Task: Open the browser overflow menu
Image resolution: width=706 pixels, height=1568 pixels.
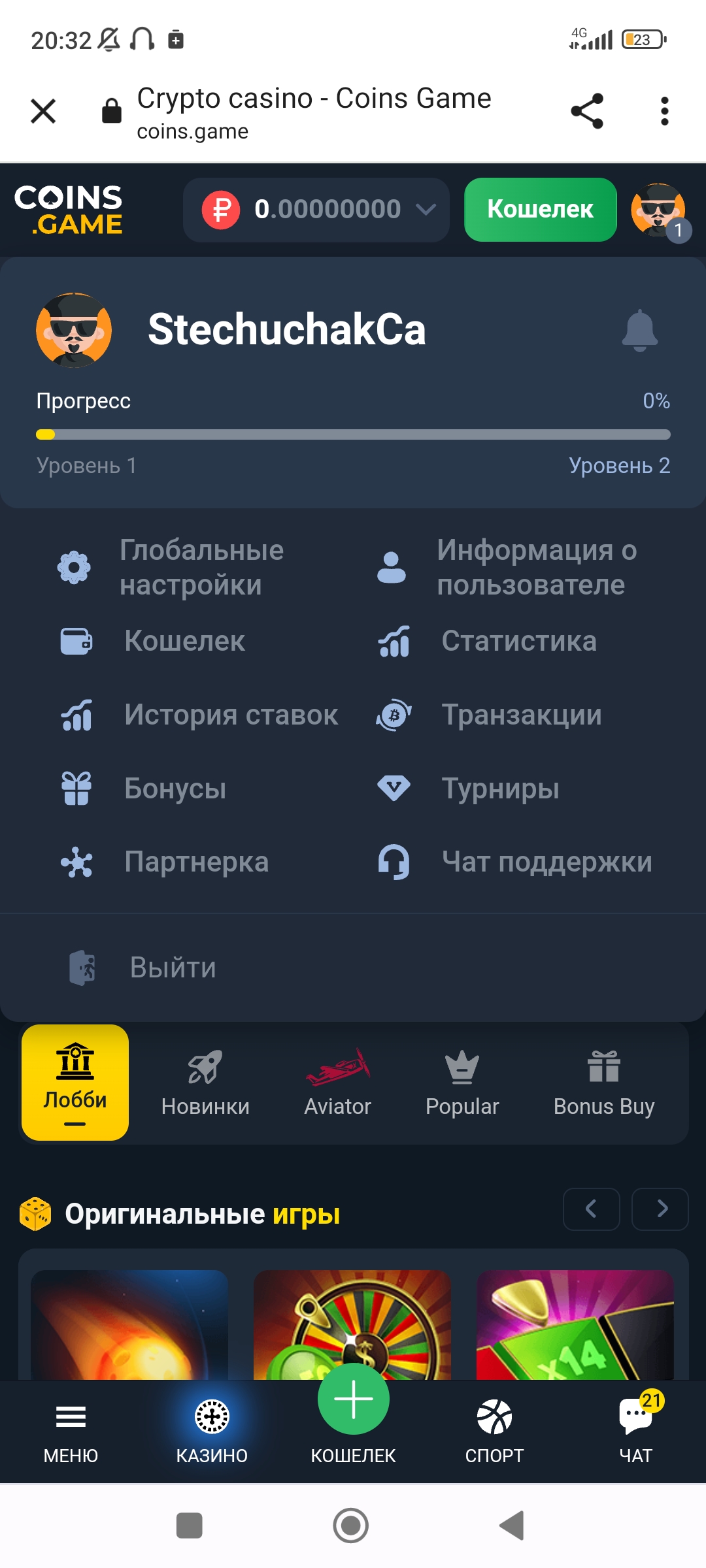Action: tap(664, 111)
